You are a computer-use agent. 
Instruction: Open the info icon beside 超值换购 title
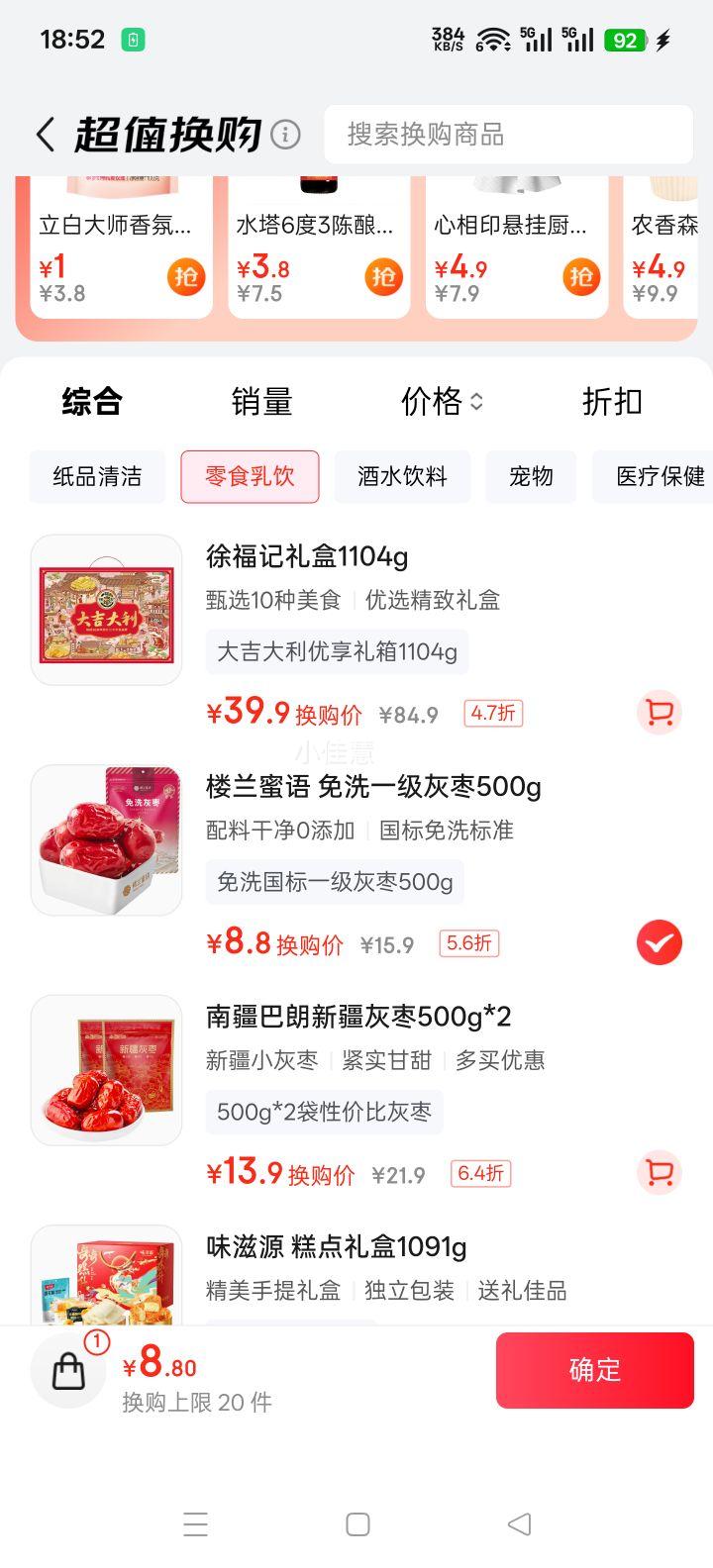287,134
